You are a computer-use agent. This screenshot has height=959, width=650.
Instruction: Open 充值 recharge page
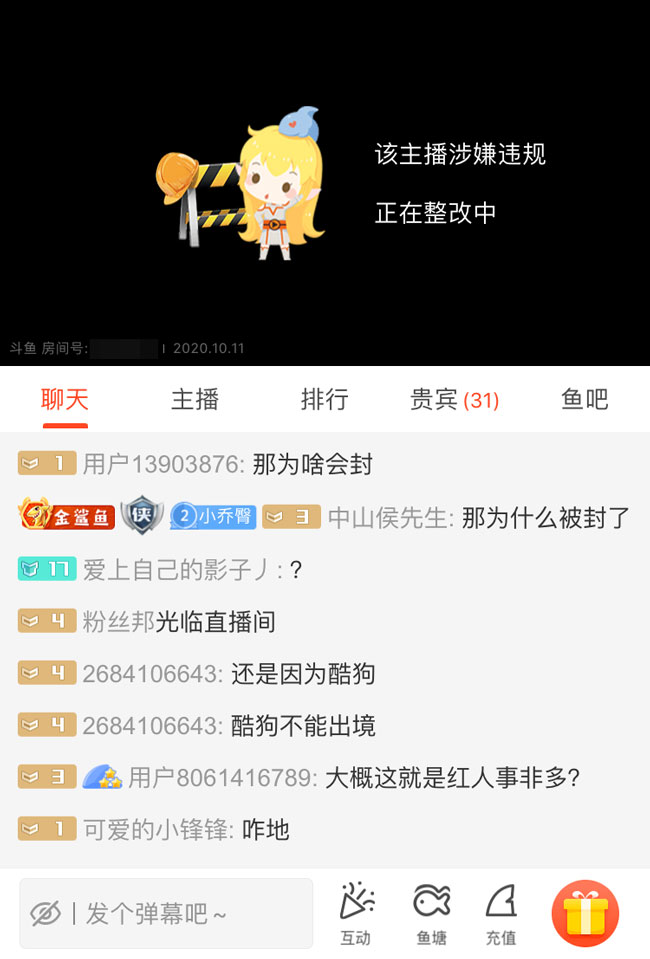pos(501,913)
